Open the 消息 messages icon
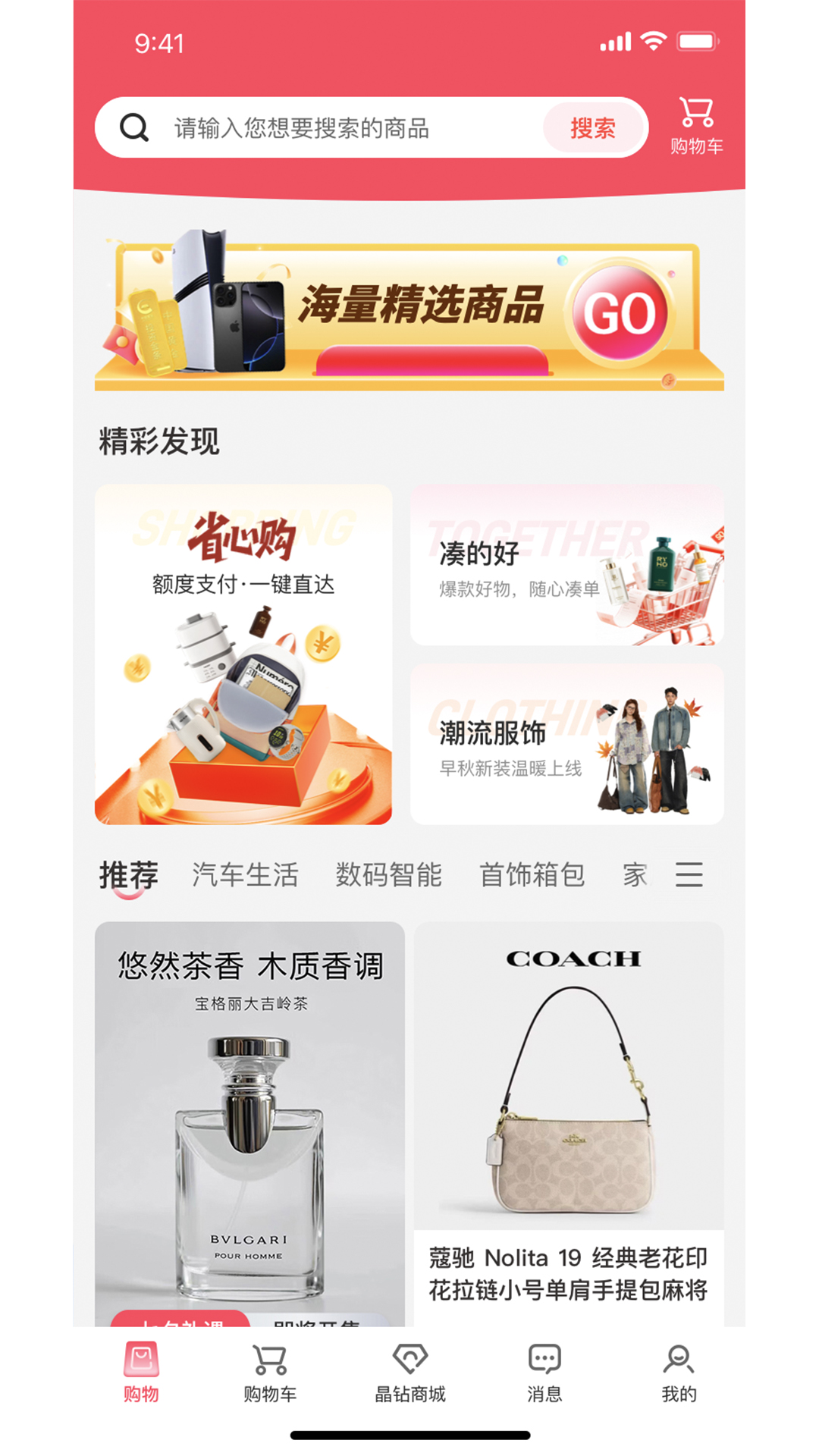The width and height of the screenshot is (819, 1456). 543,1360
